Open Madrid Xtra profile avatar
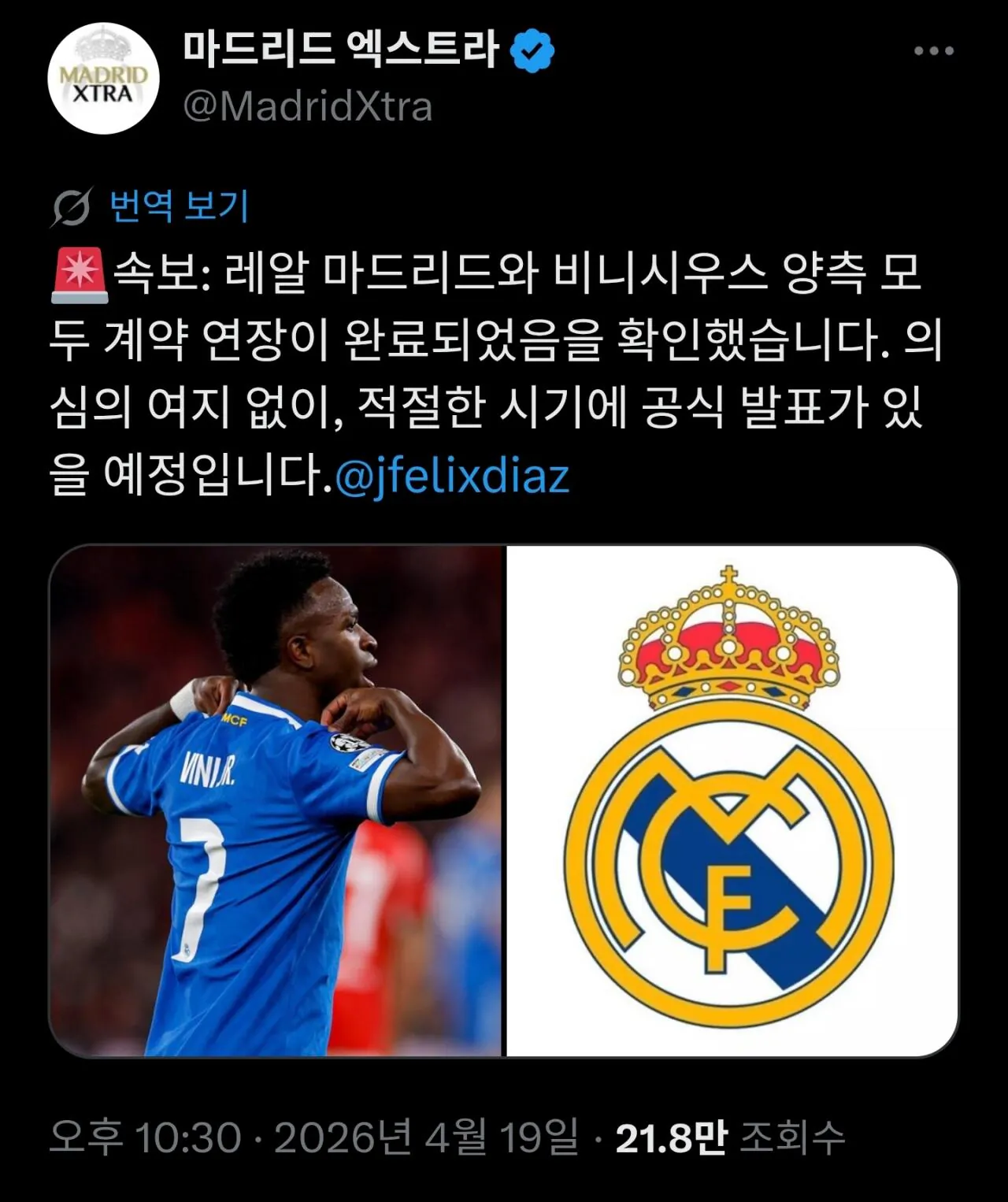This screenshot has height=1202, width=1008. [104, 79]
